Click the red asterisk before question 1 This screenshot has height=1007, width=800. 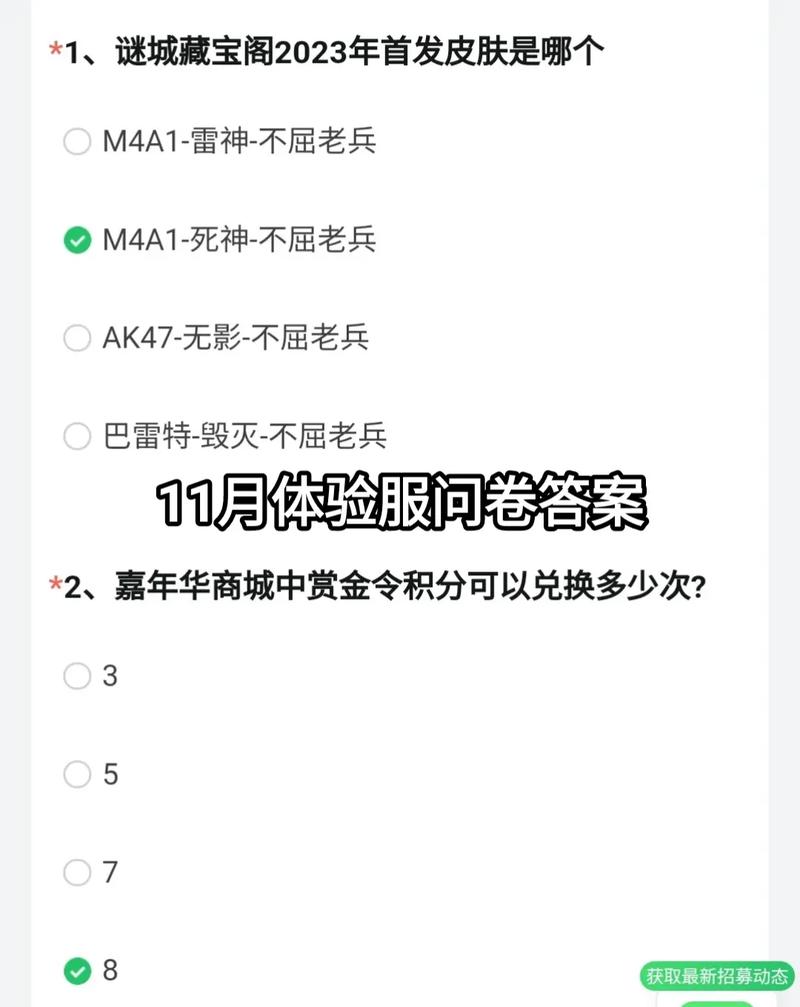(55, 46)
